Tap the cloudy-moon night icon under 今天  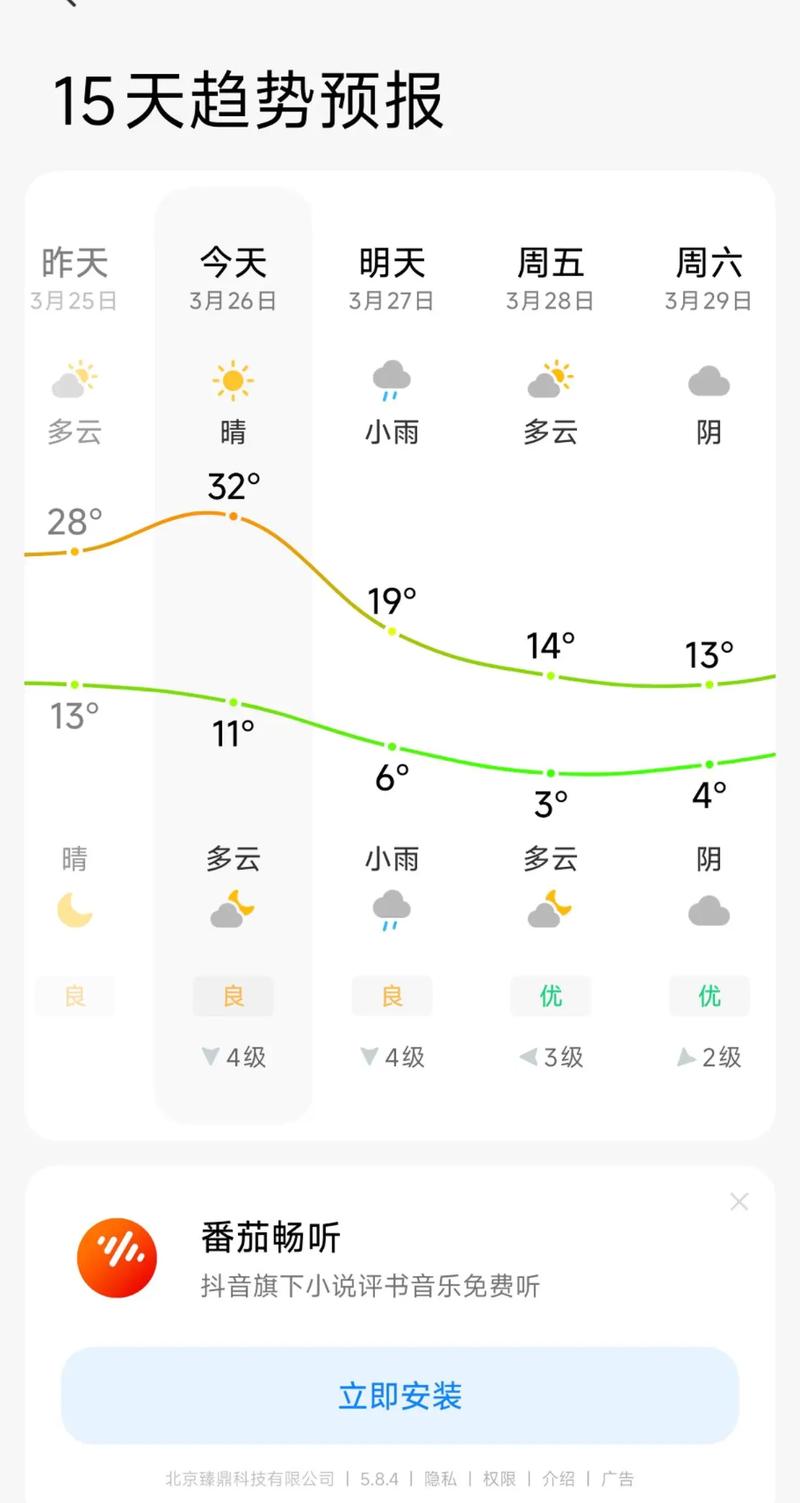(x=232, y=908)
